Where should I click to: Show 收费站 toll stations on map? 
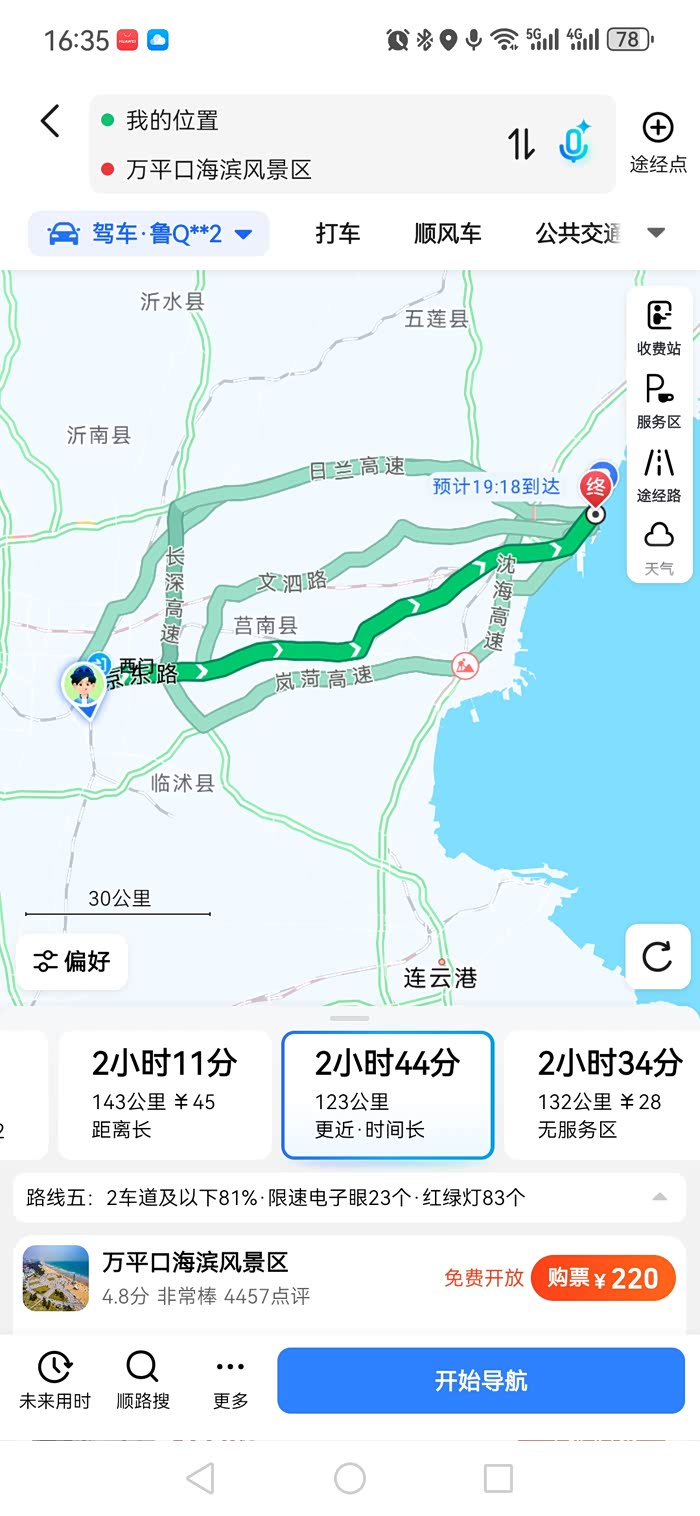coord(659,328)
